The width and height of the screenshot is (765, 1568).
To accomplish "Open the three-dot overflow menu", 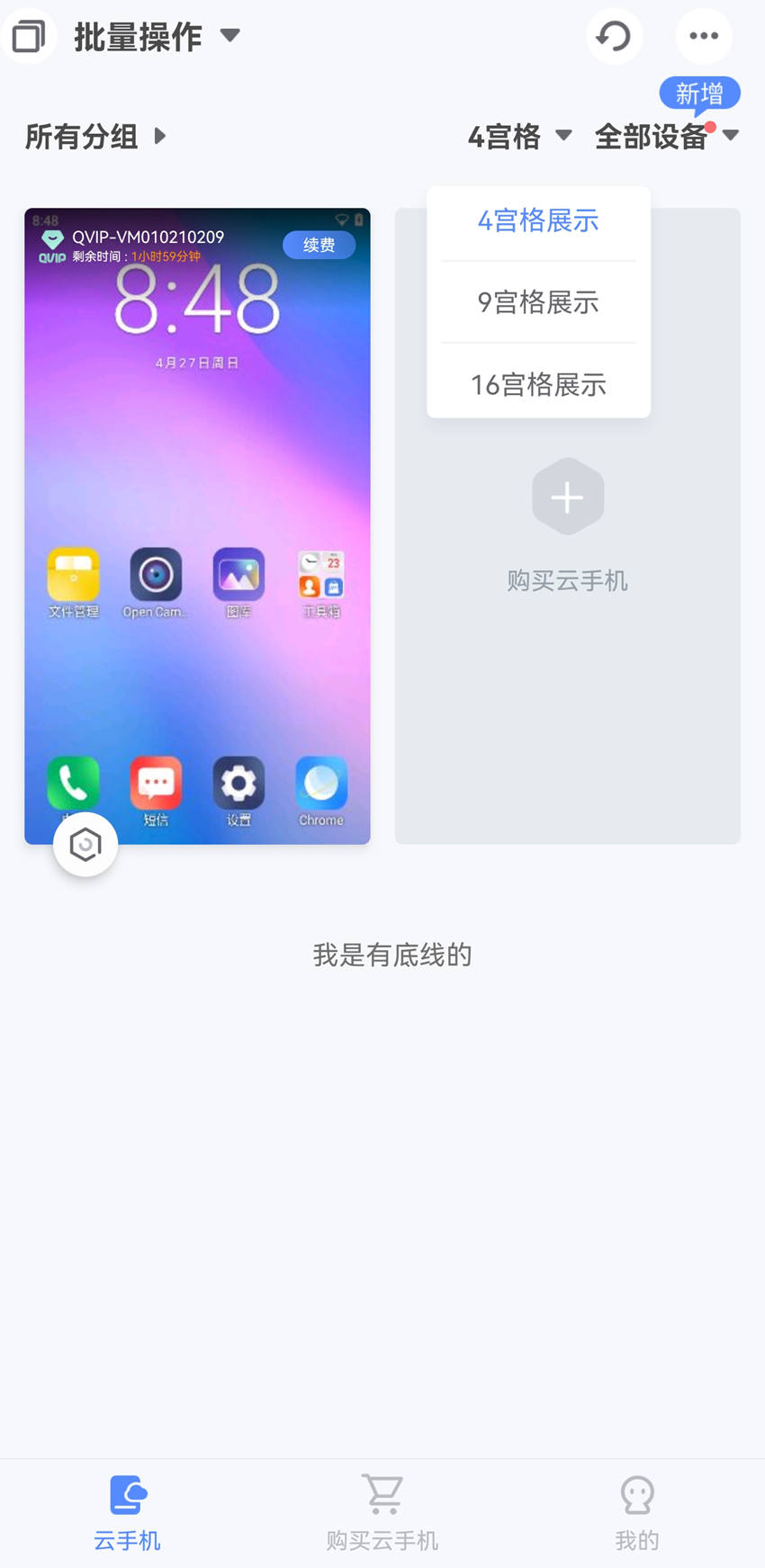I will pos(704,37).
